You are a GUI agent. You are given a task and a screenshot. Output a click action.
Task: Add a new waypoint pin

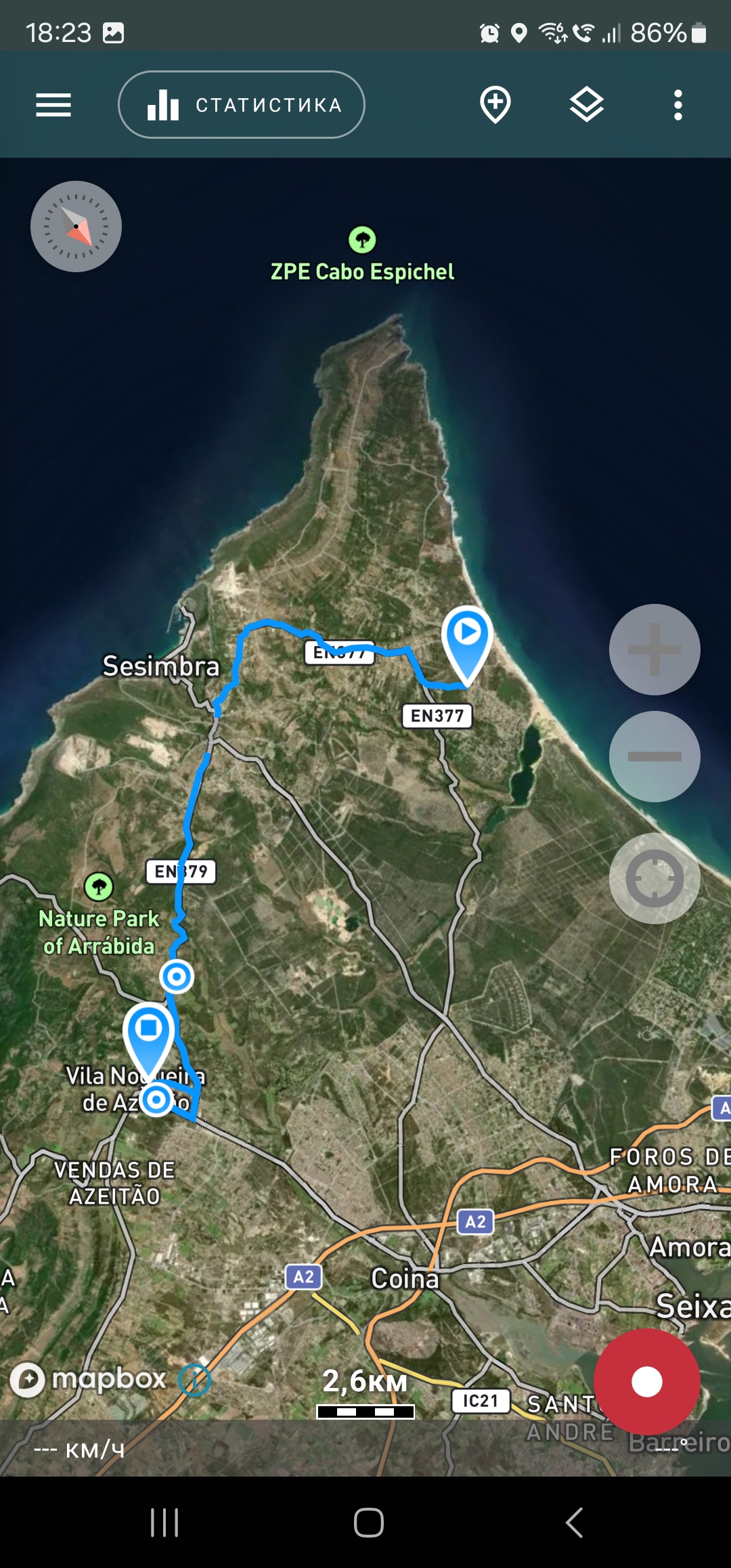[x=495, y=105]
